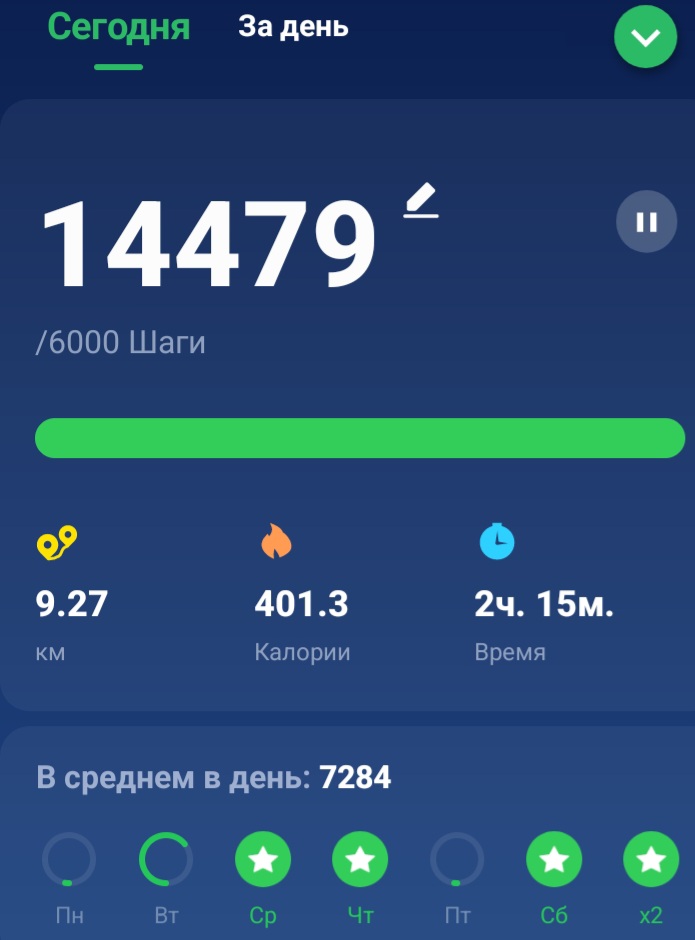The height and width of the screenshot is (940, 695).
Task: Open Friday (Пт) day progress
Action: tap(457, 860)
